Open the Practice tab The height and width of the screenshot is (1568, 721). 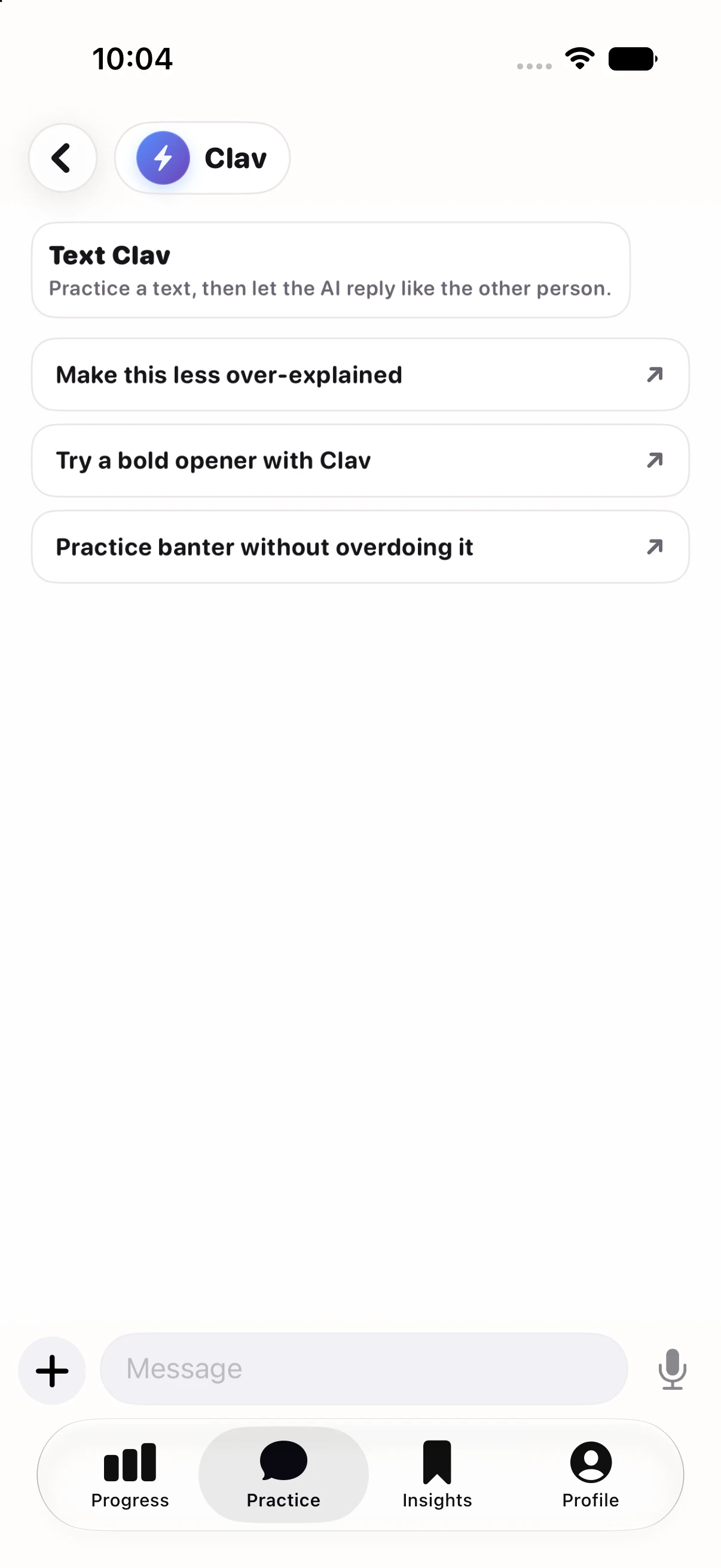tap(283, 1475)
